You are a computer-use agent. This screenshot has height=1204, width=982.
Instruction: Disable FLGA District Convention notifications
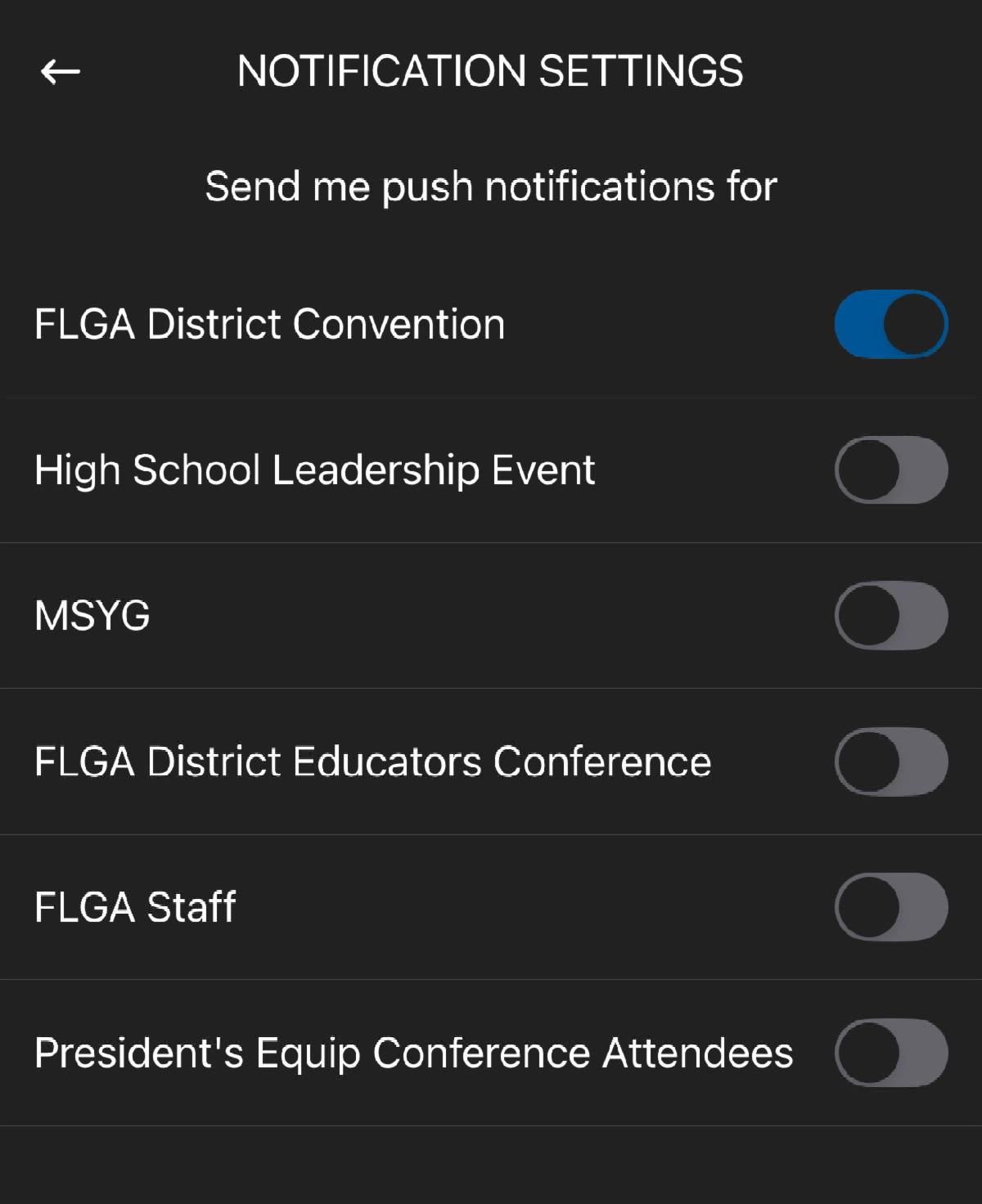coord(890,324)
